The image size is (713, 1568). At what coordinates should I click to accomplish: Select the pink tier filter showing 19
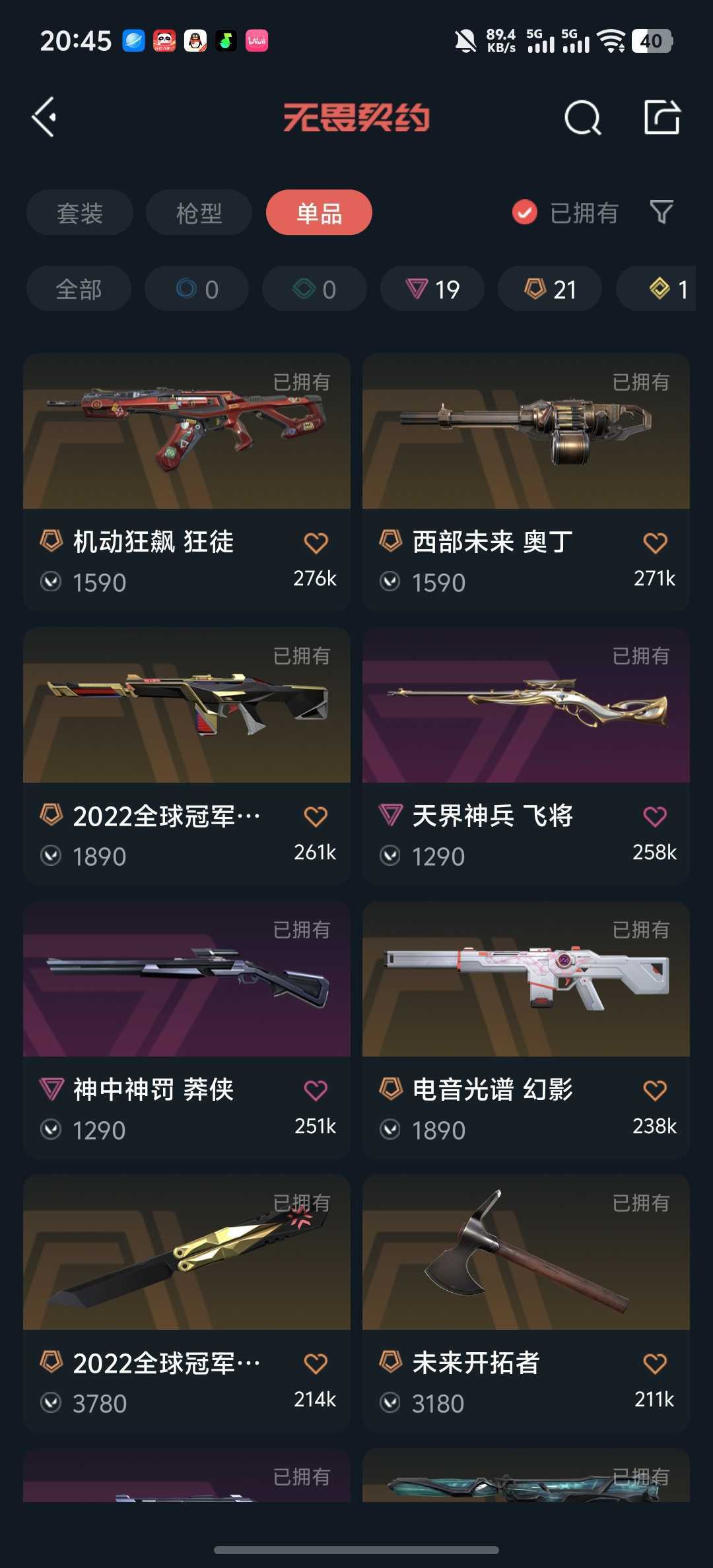(432, 288)
